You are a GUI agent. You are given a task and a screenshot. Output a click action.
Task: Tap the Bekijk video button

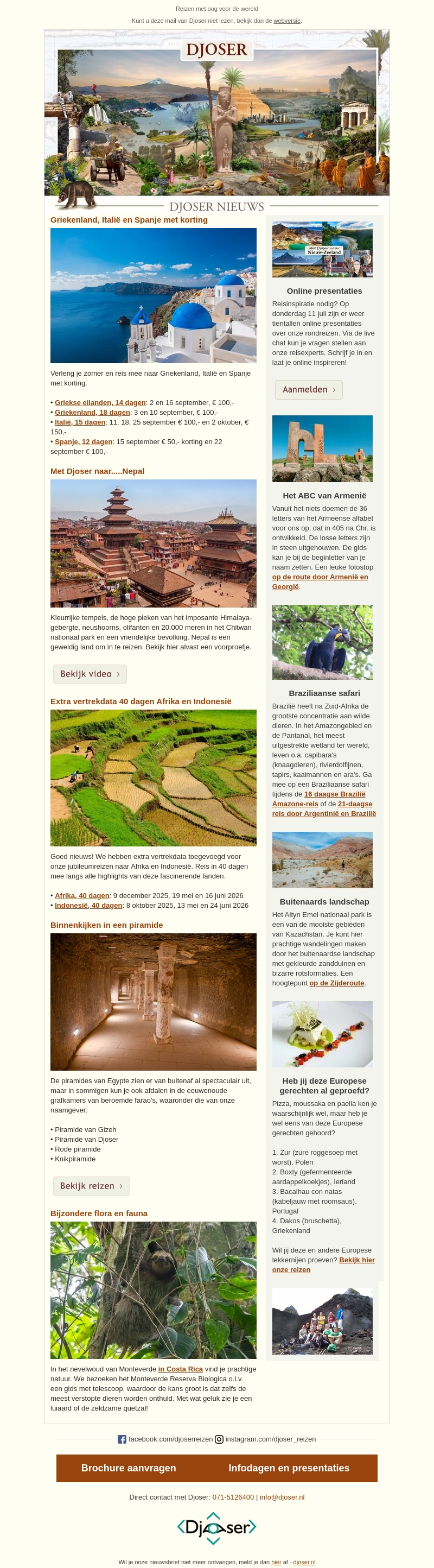click(90, 674)
